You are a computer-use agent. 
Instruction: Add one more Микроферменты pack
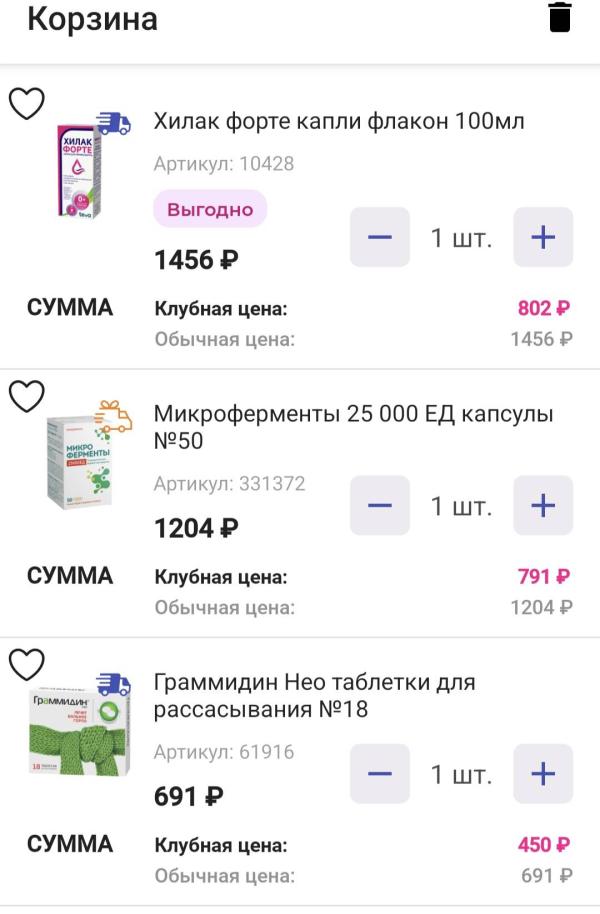point(543,505)
